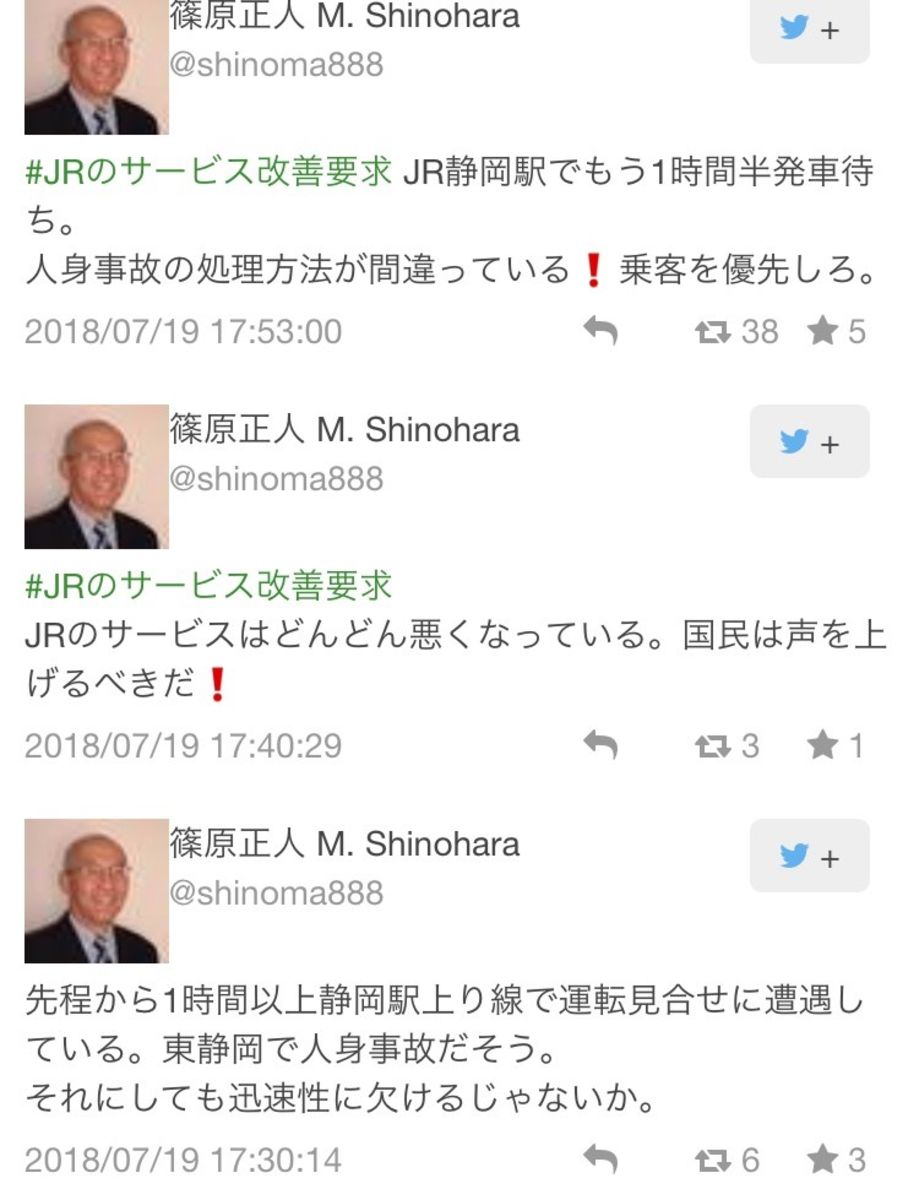Retweet the 17:30:14 post

pyautogui.click(x=712, y=1160)
